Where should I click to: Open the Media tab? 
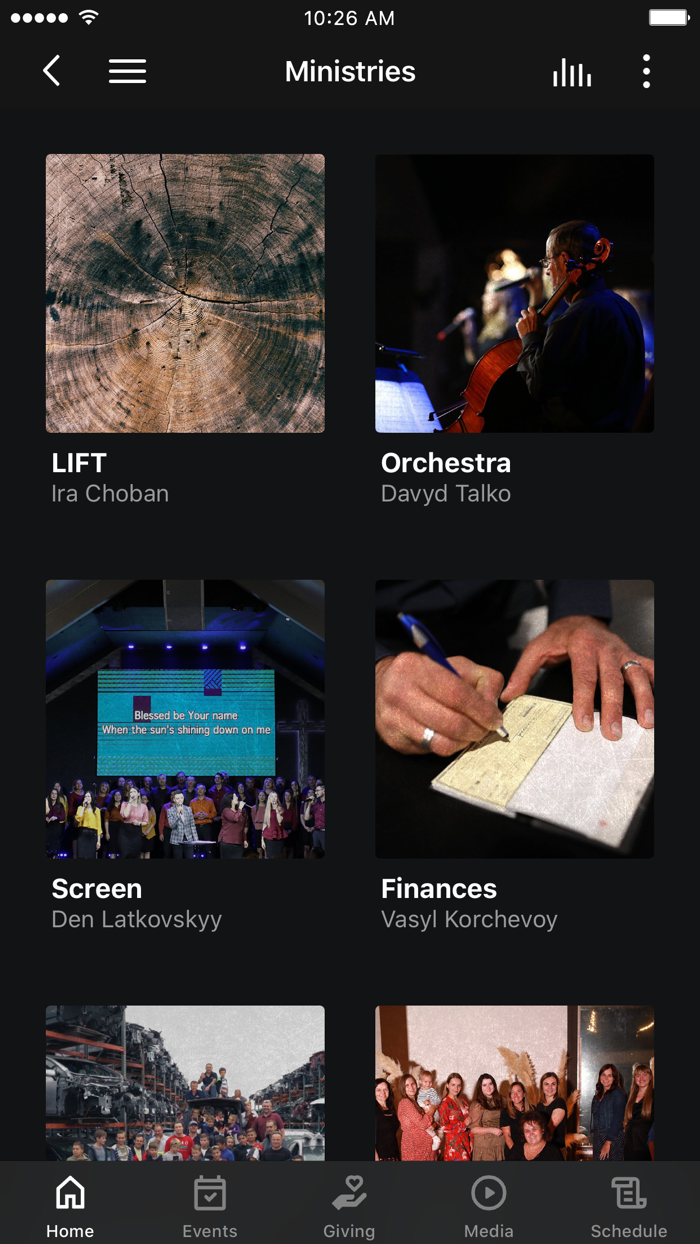tap(489, 1206)
